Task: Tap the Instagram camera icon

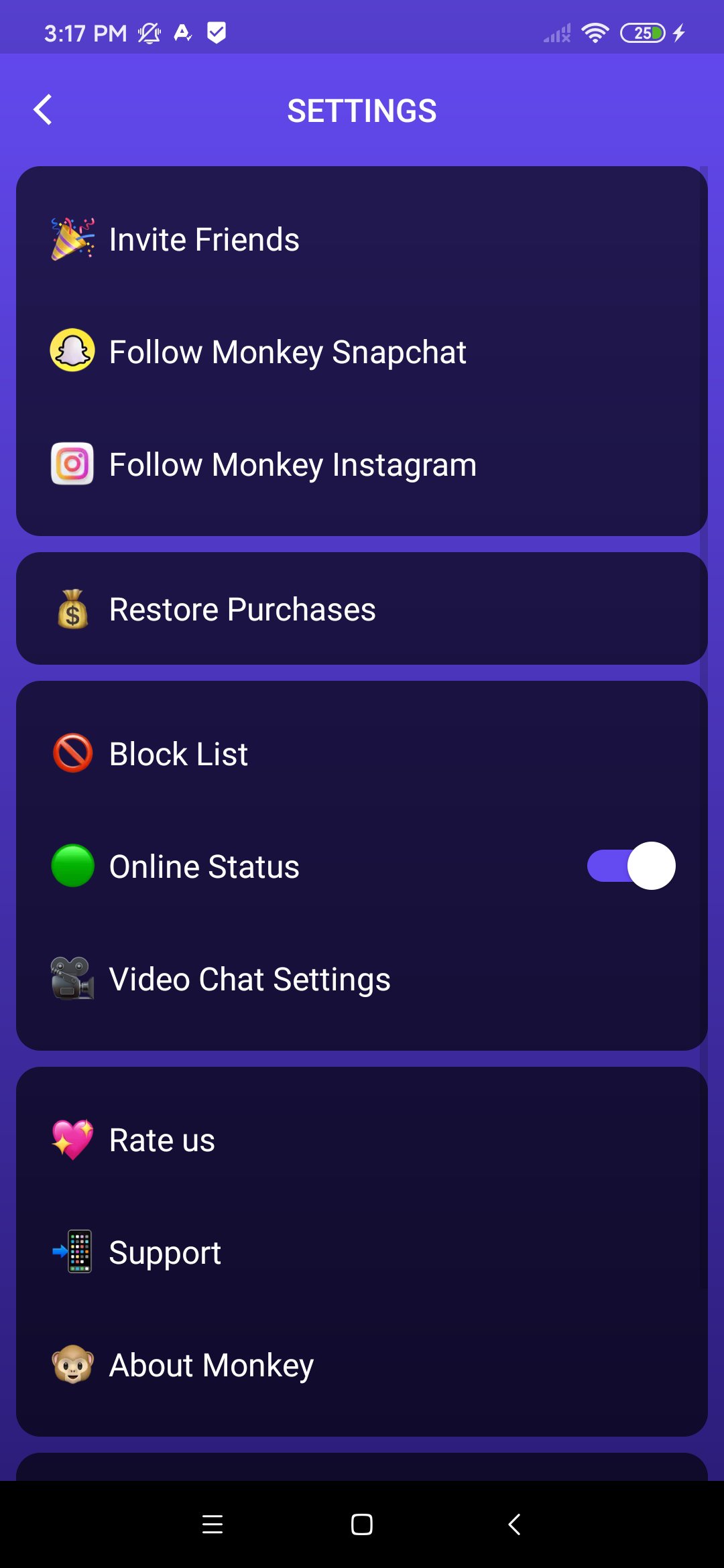Action: [x=72, y=463]
